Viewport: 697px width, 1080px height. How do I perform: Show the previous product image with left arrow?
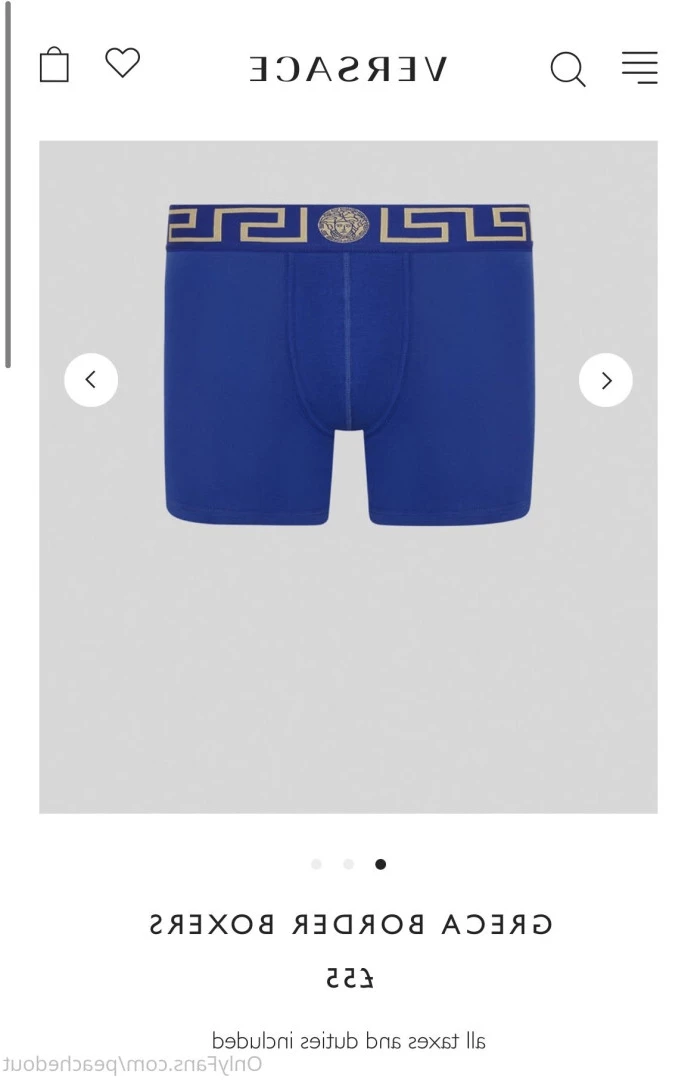pyautogui.click(x=91, y=380)
